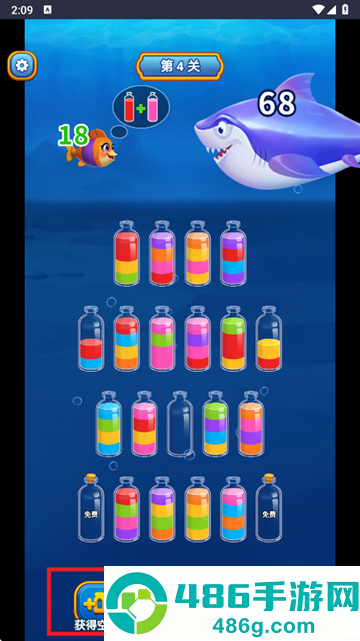Screen dimensions: 360x641
Task: Pick the mostly pink bottle with a green band
Action: (x=162, y=338)
